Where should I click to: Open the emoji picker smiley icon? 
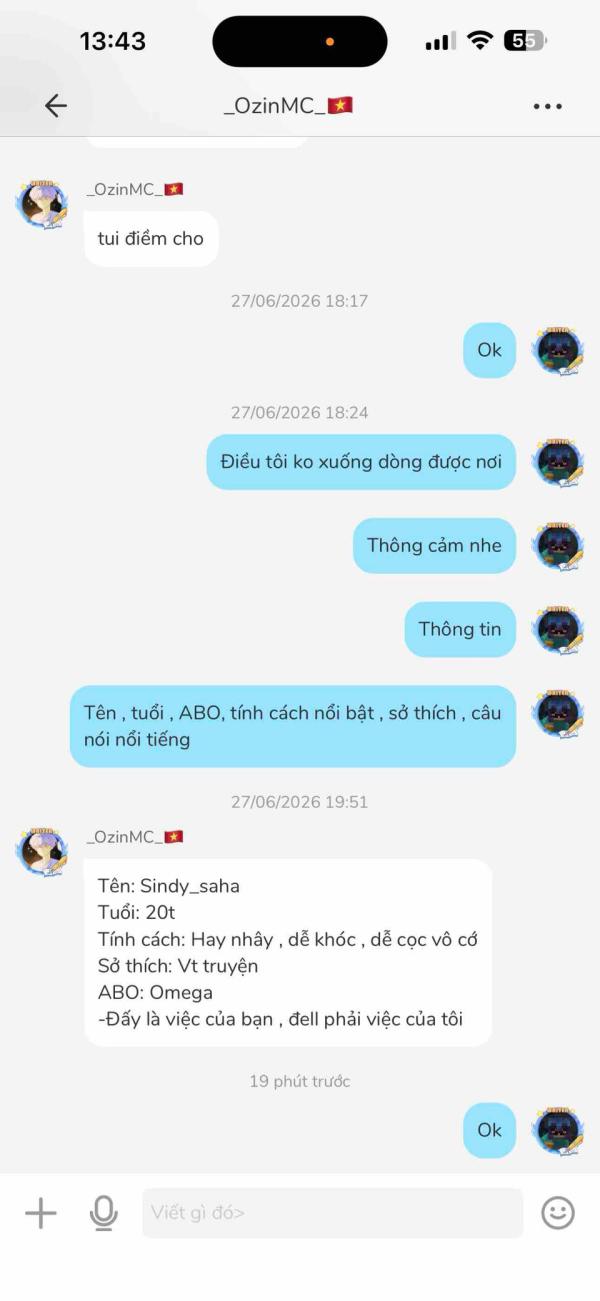pyautogui.click(x=558, y=1213)
